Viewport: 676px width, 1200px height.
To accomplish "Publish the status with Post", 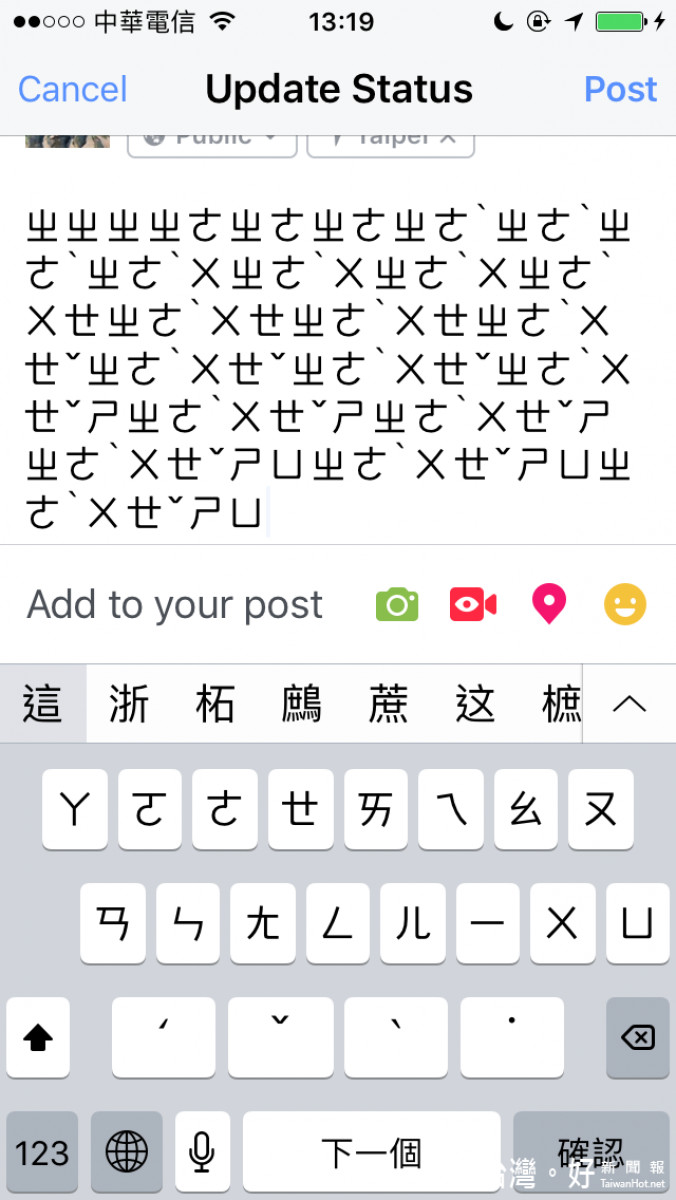I will pyautogui.click(x=621, y=90).
